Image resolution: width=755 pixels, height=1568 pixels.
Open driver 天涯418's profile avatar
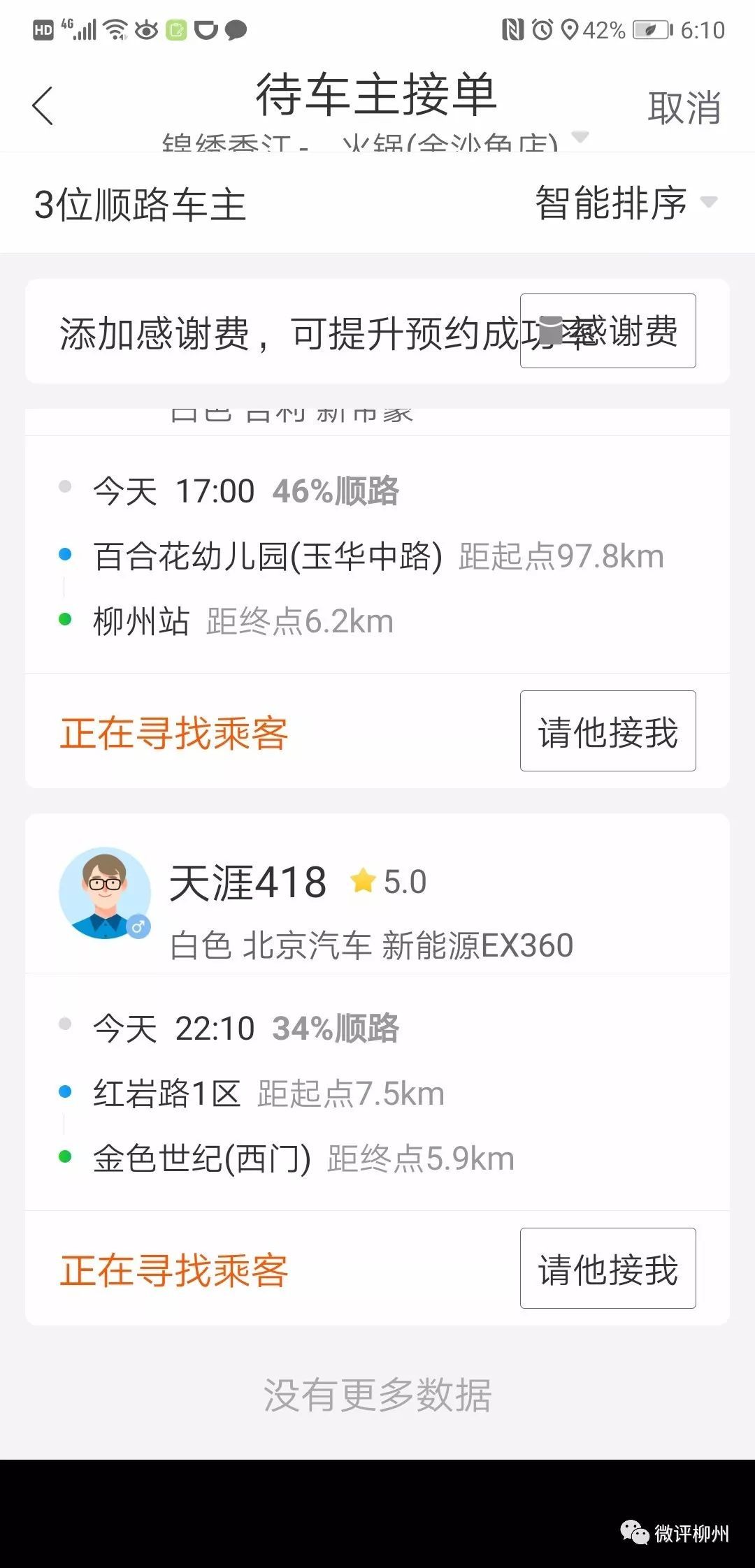click(x=105, y=893)
